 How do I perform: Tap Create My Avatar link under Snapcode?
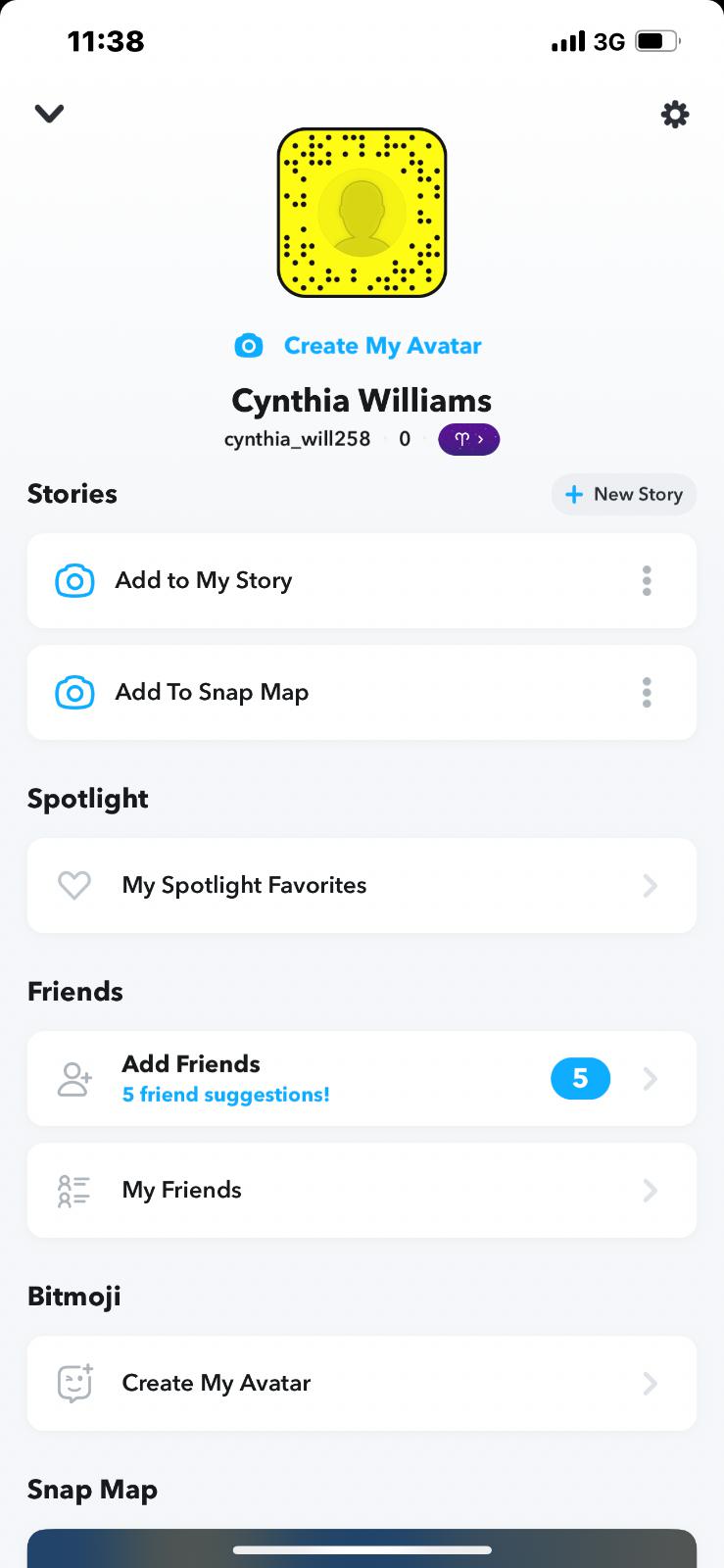click(359, 346)
